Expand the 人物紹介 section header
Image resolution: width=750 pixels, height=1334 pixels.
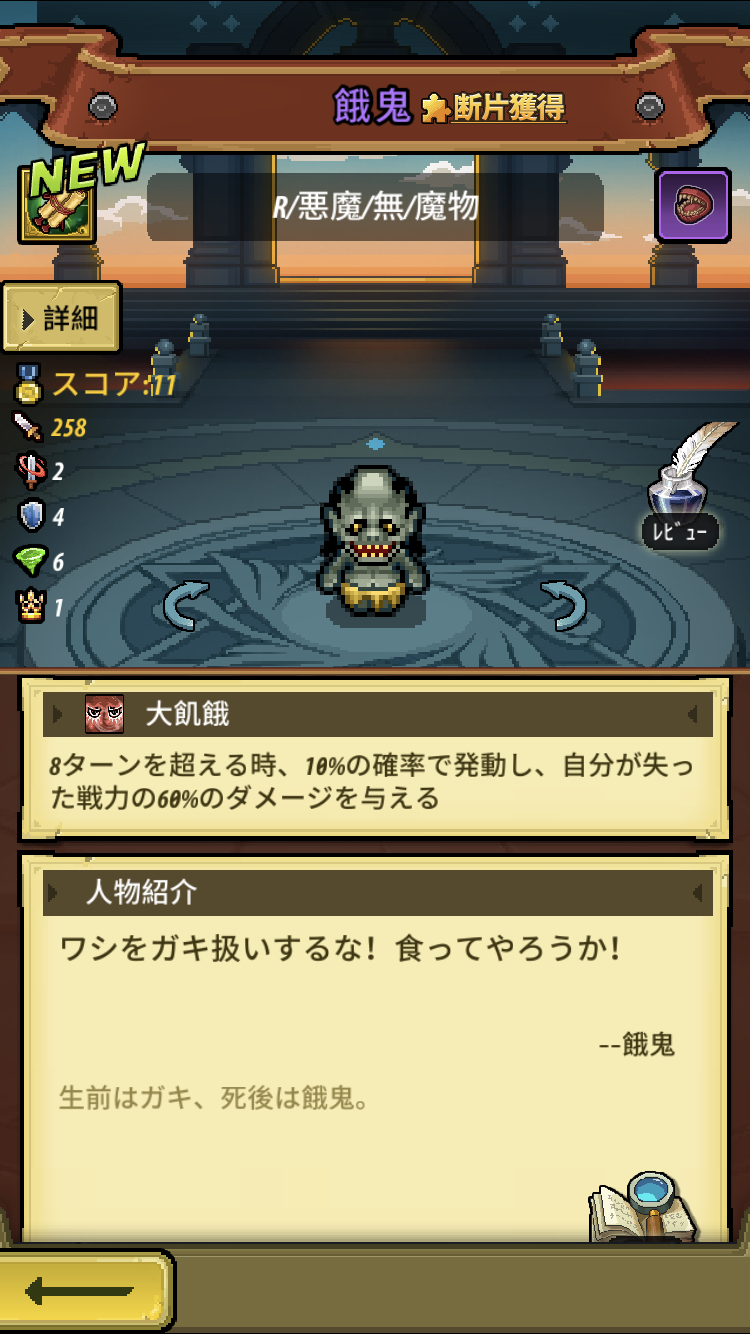click(377, 892)
